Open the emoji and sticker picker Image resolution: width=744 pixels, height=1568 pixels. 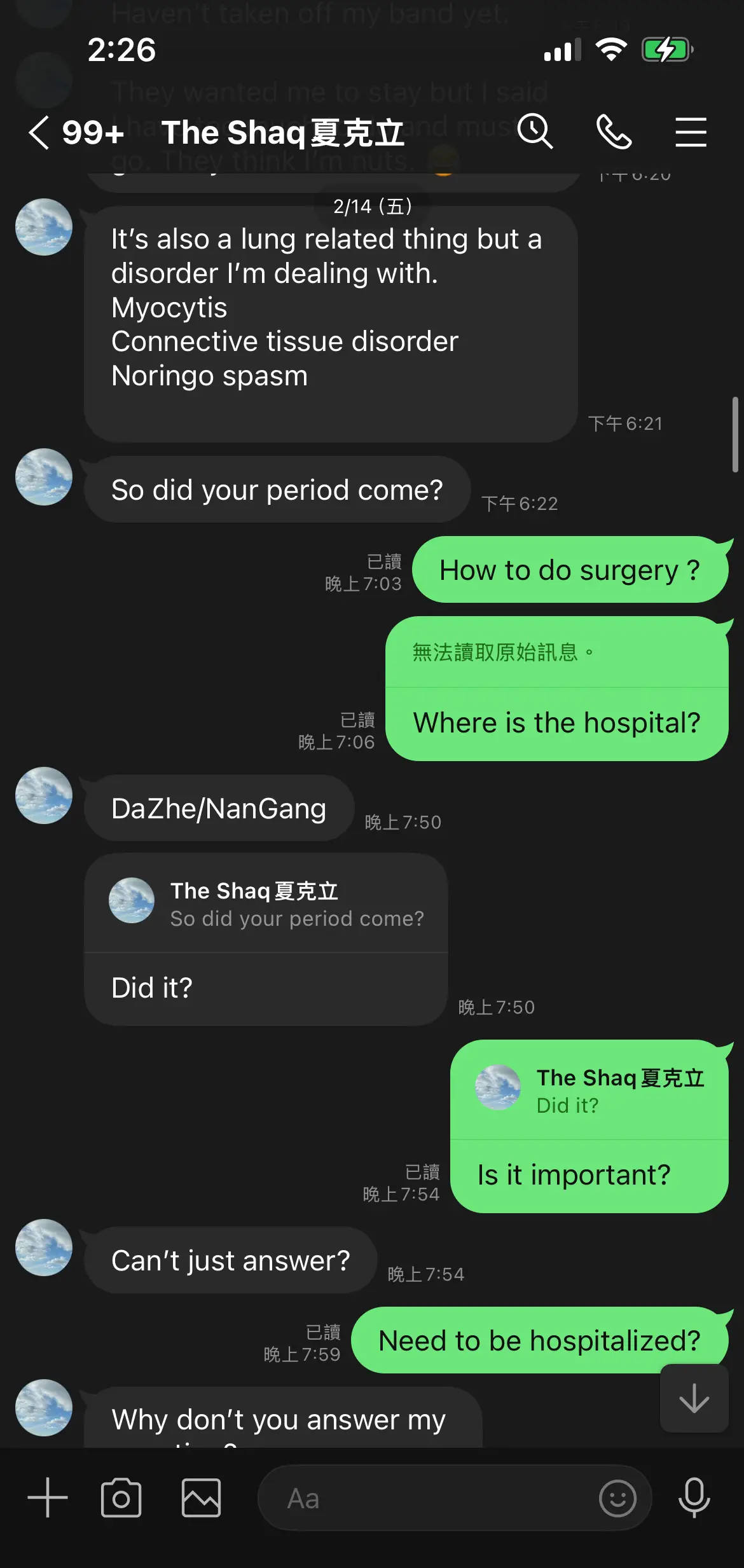(x=617, y=1499)
